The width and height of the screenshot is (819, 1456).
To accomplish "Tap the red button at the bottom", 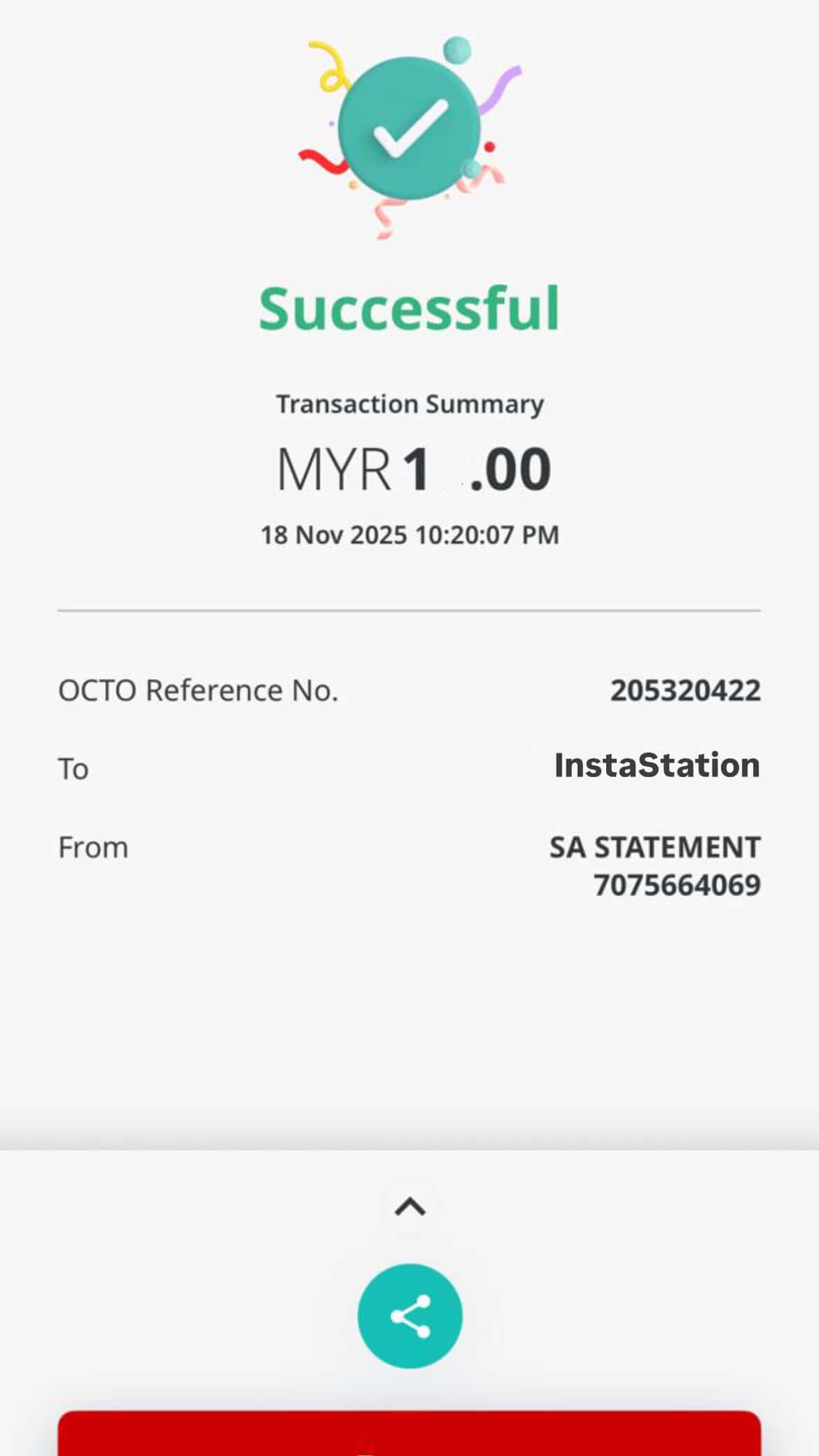I will 409,1434.
